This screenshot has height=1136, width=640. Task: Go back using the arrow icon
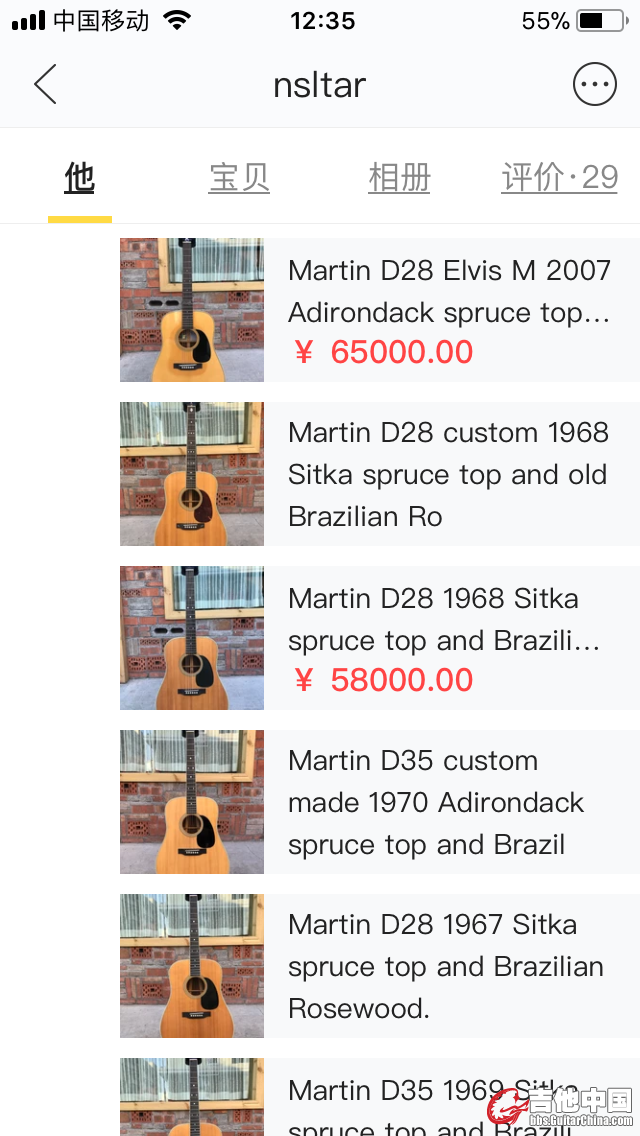point(45,85)
